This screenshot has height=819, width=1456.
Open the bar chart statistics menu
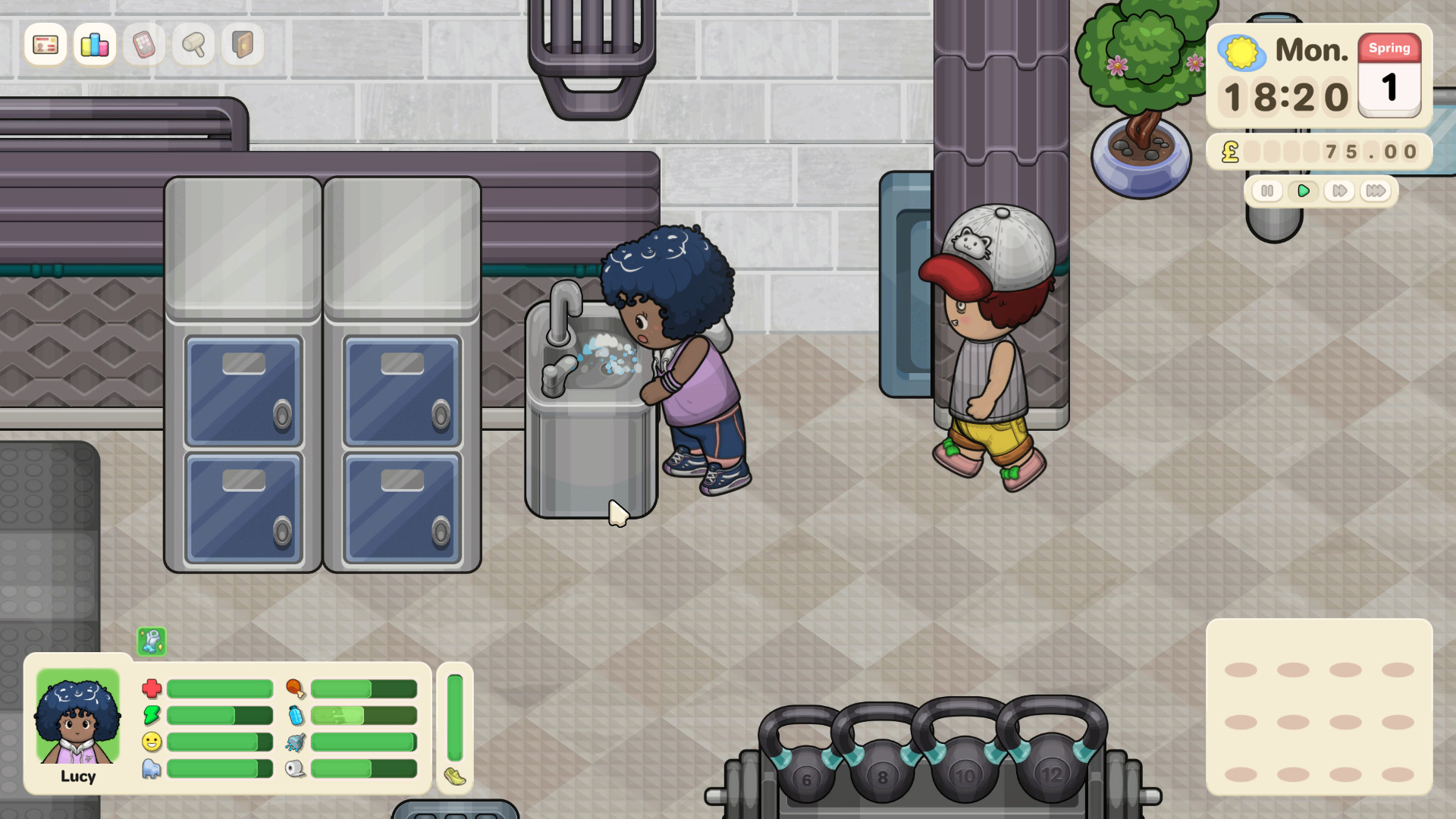tap(95, 45)
